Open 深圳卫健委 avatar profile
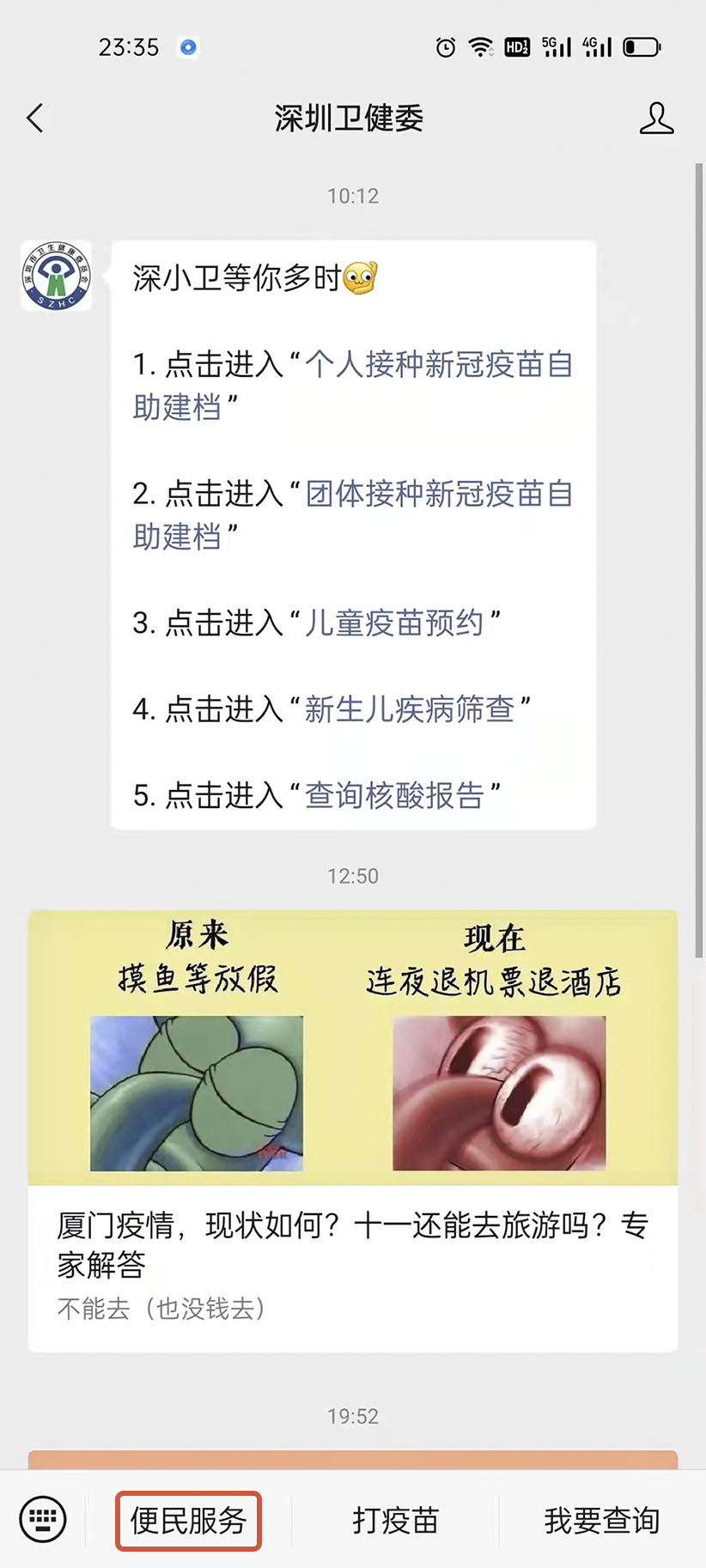Viewport: 706px width, 1568px height. pyautogui.click(x=57, y=276)
